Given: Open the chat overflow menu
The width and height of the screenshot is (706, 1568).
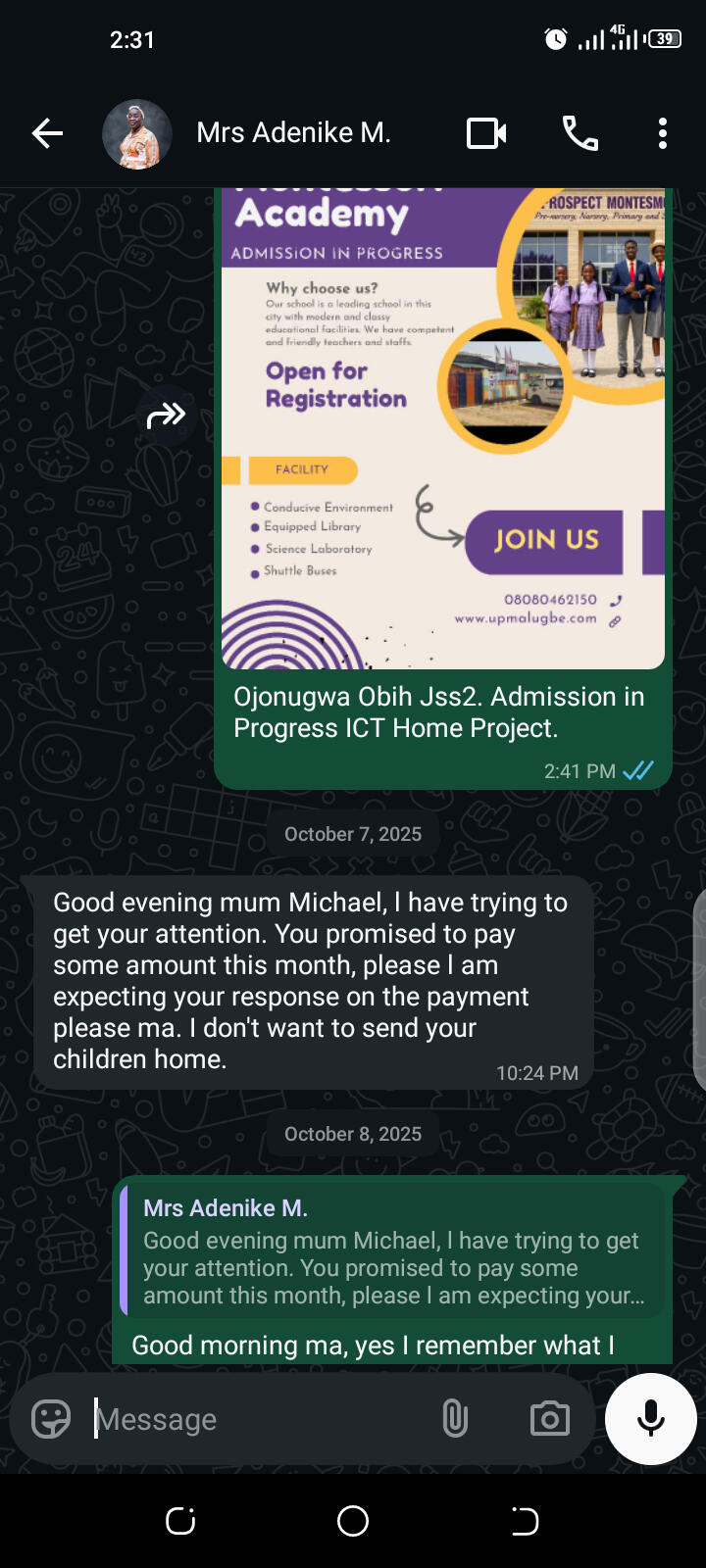Looking at the screenshot, I should click(663, 133).
